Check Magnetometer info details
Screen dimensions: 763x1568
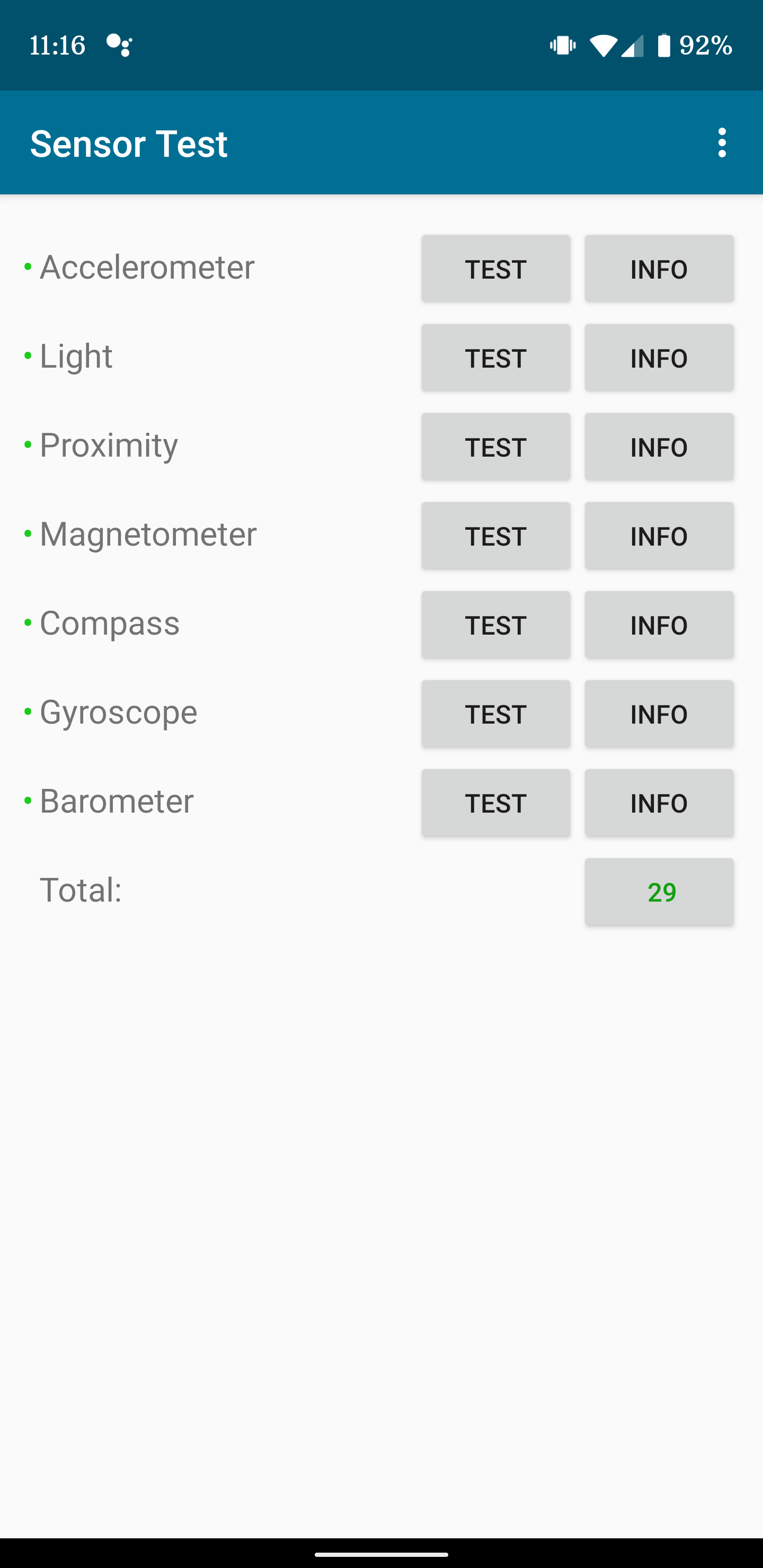pos(659,536)
